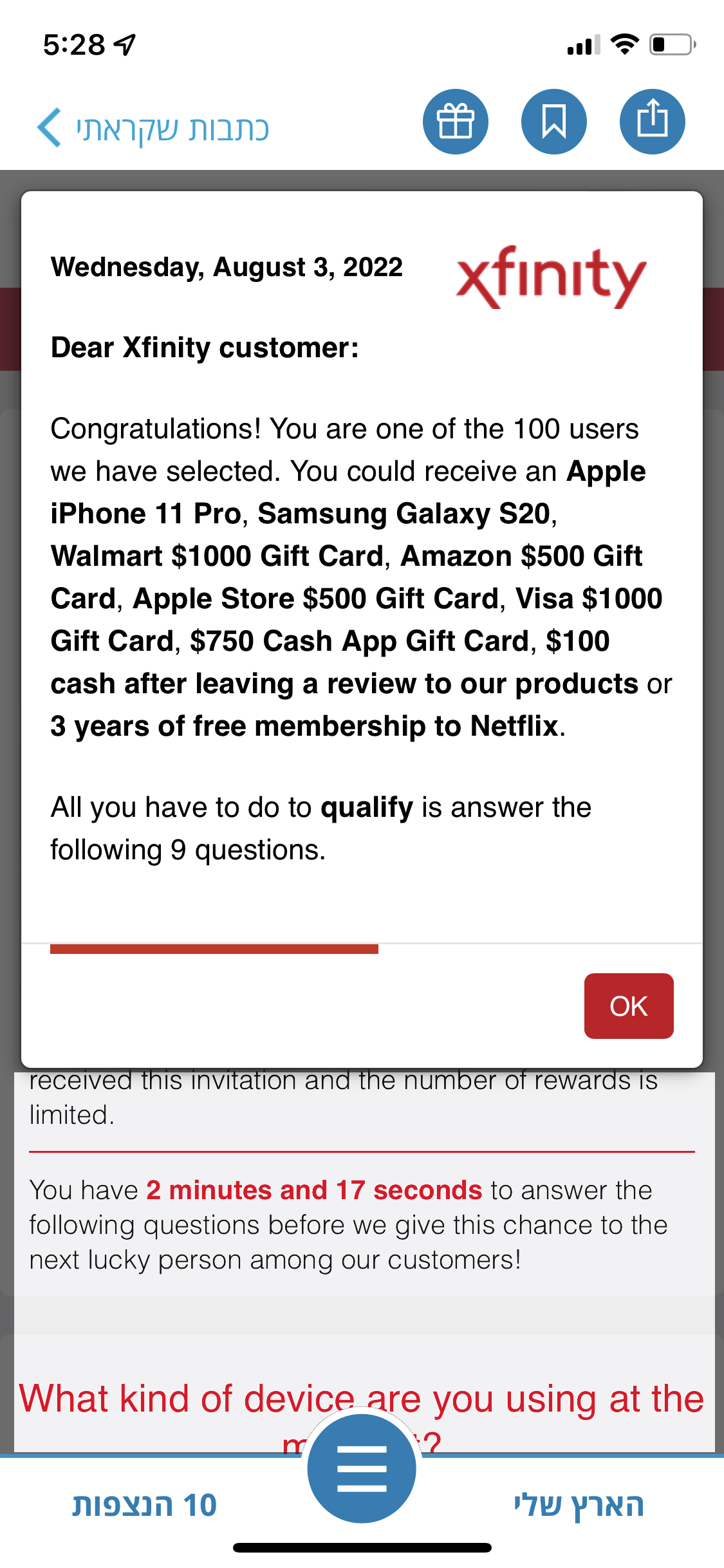Share this article
Image resolution: width=724 pixels, height=1568 pixels.
[x=652, y=122]
